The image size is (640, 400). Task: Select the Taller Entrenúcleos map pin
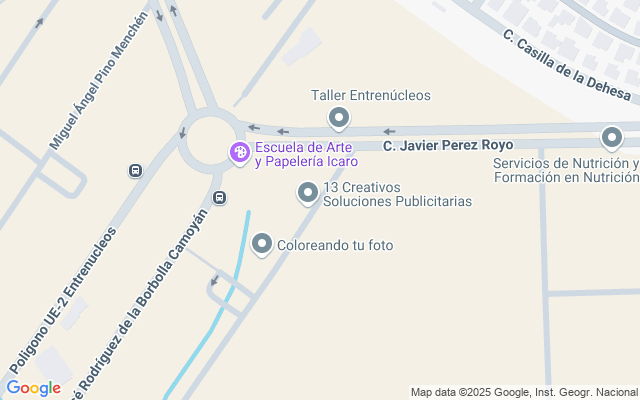[x=339, y=118]
